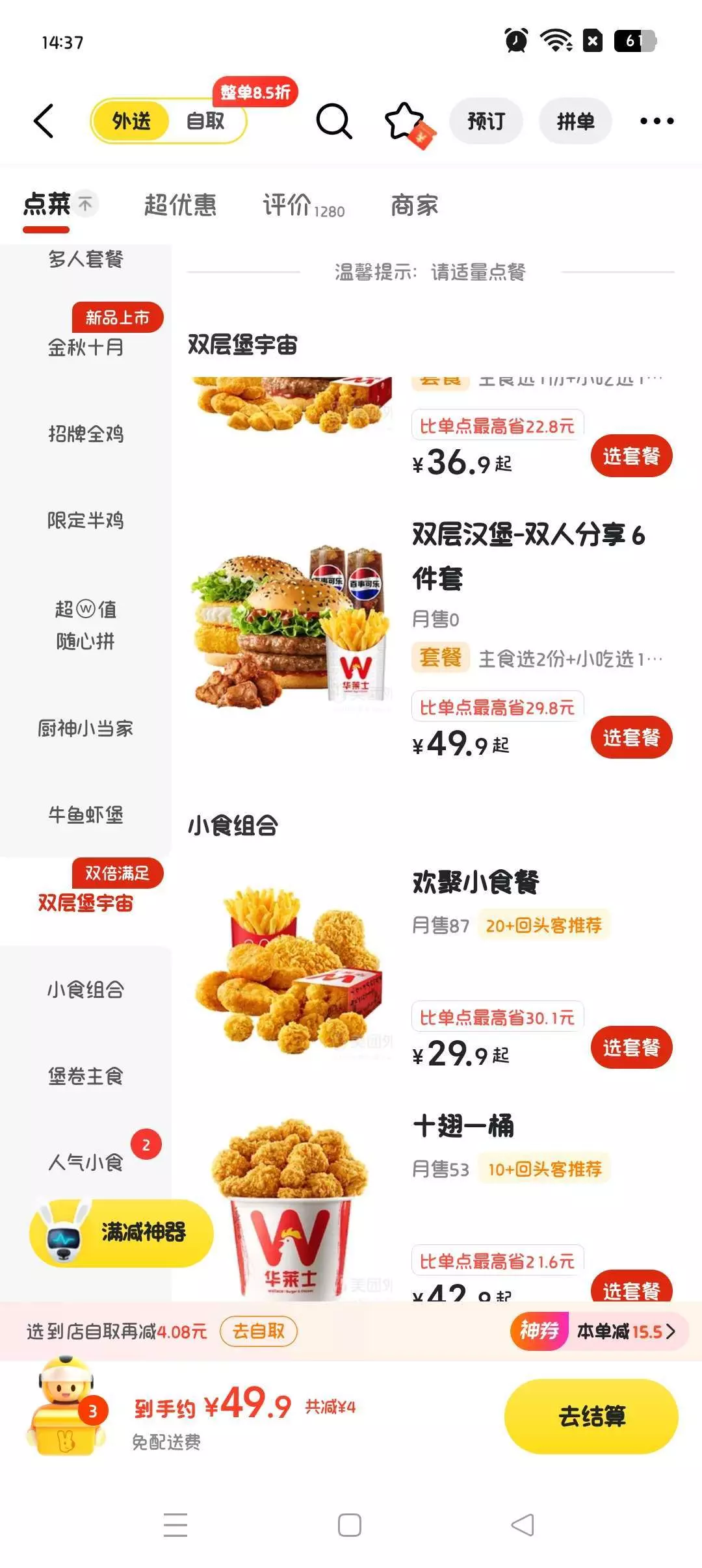Select the 招牌全鸡 category

(x=86, y=434)
